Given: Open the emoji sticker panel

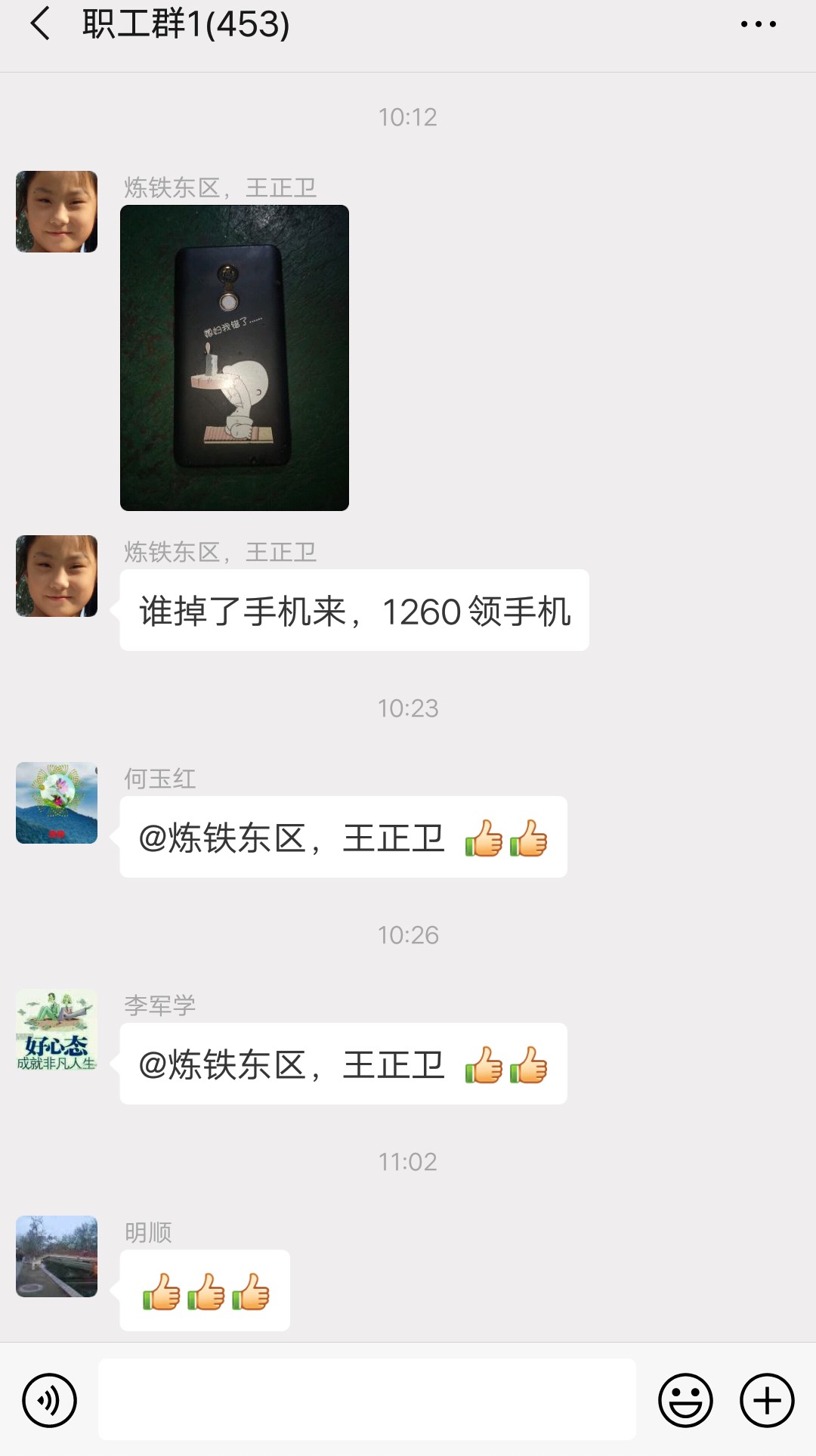Looking at the screenshot, I should pos(685,1400).
